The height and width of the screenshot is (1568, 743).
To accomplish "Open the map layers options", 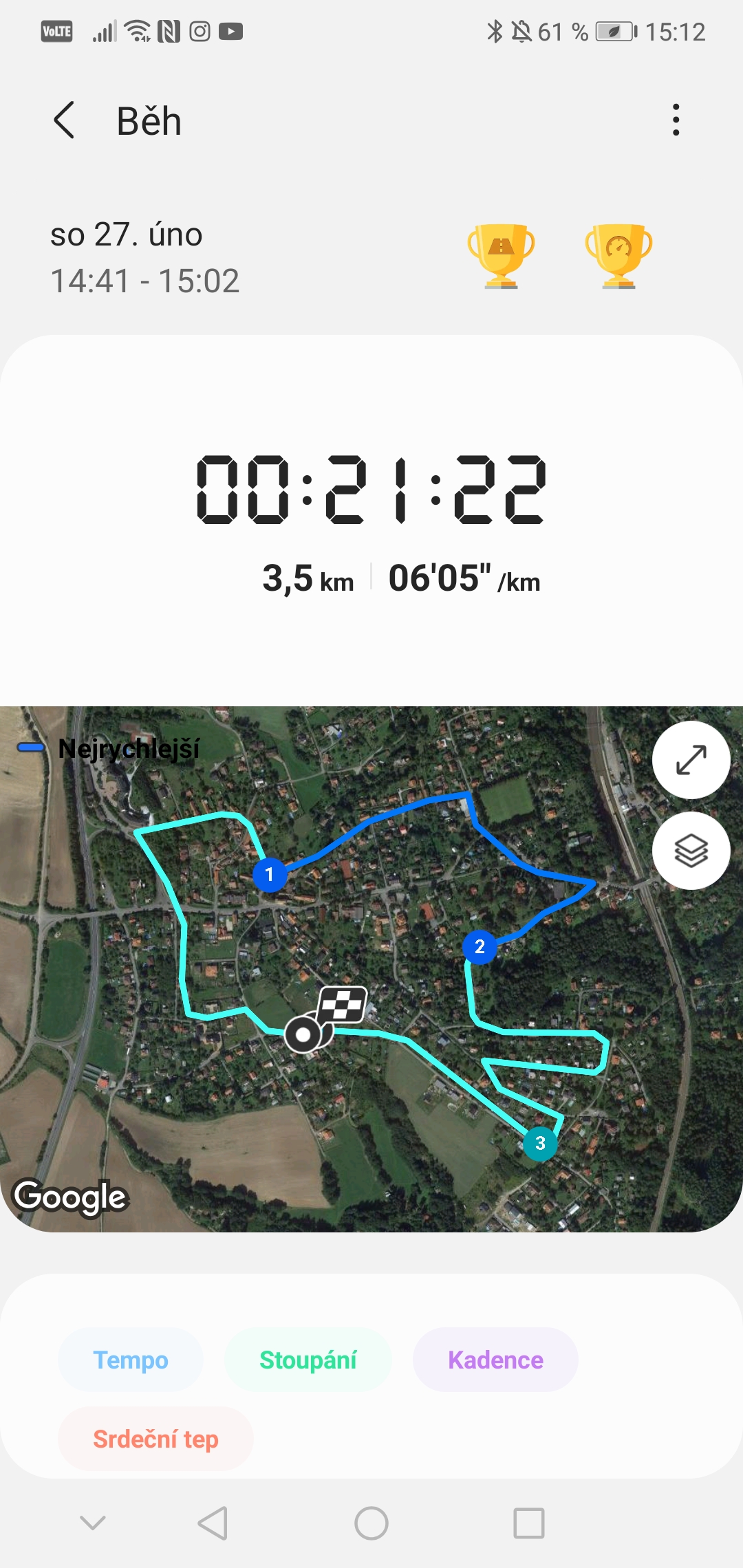I will (691, 851).
